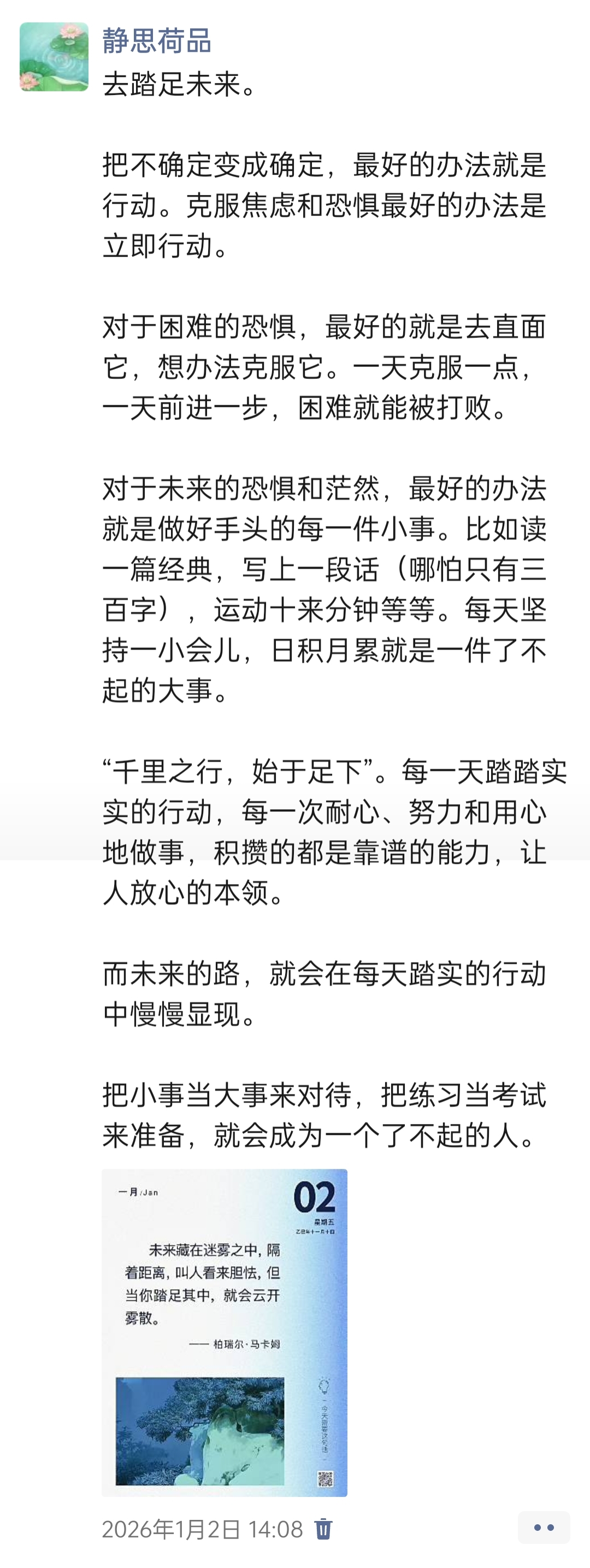The height and width of the screenshot is (1568, 590).
Task: Delete this post with the trash icon
Action: click(x=323, y=1529)
